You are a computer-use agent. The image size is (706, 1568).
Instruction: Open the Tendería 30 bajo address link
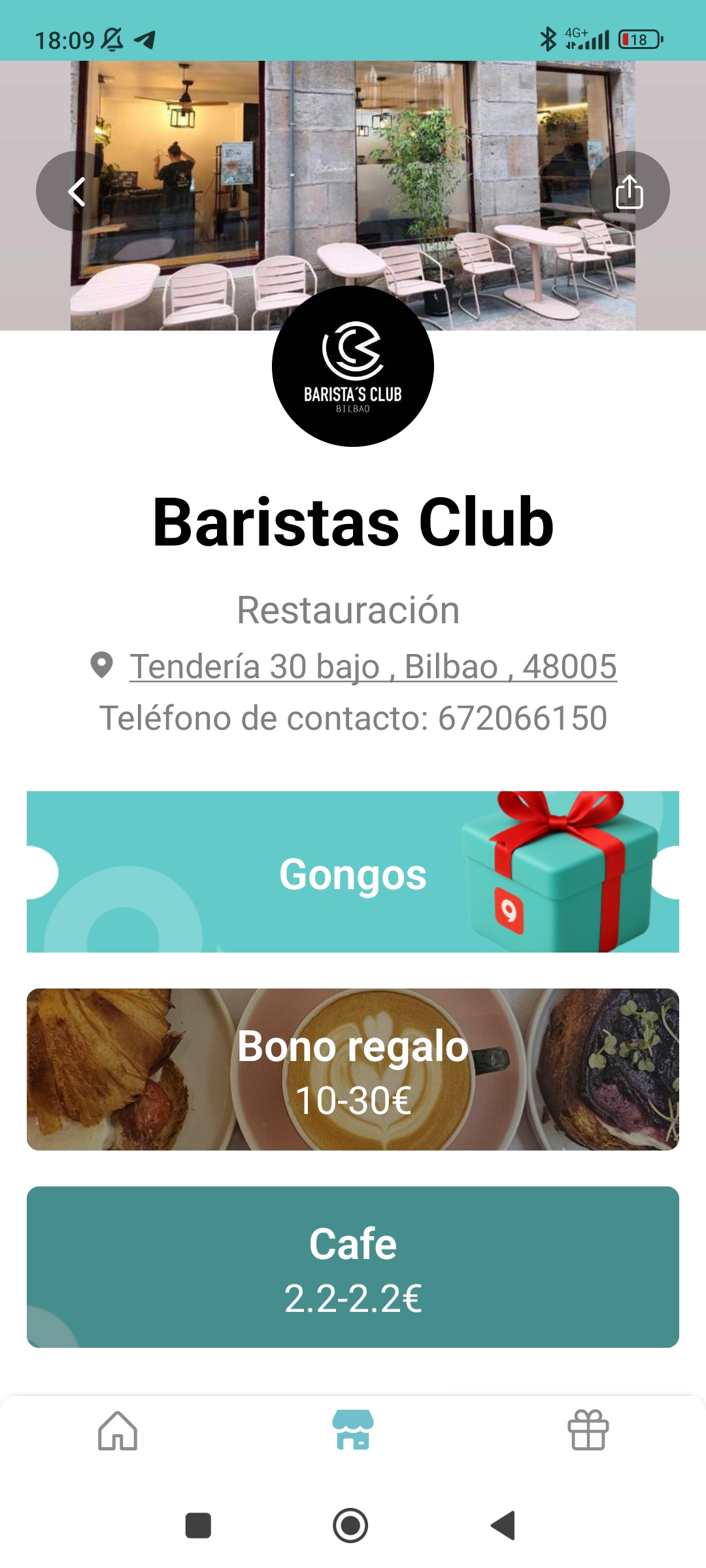[x=373, y=667]
